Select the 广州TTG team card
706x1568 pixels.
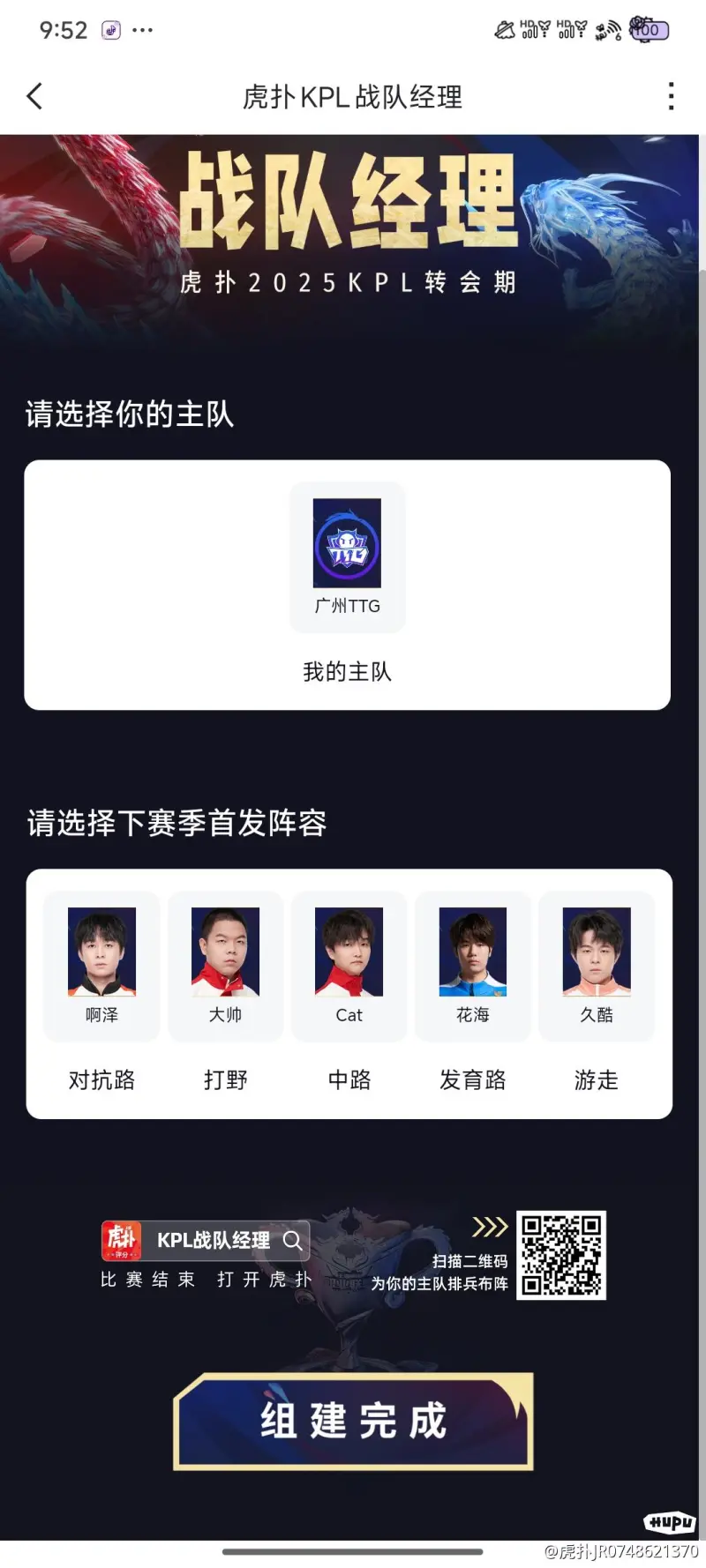tap(348, 556)
